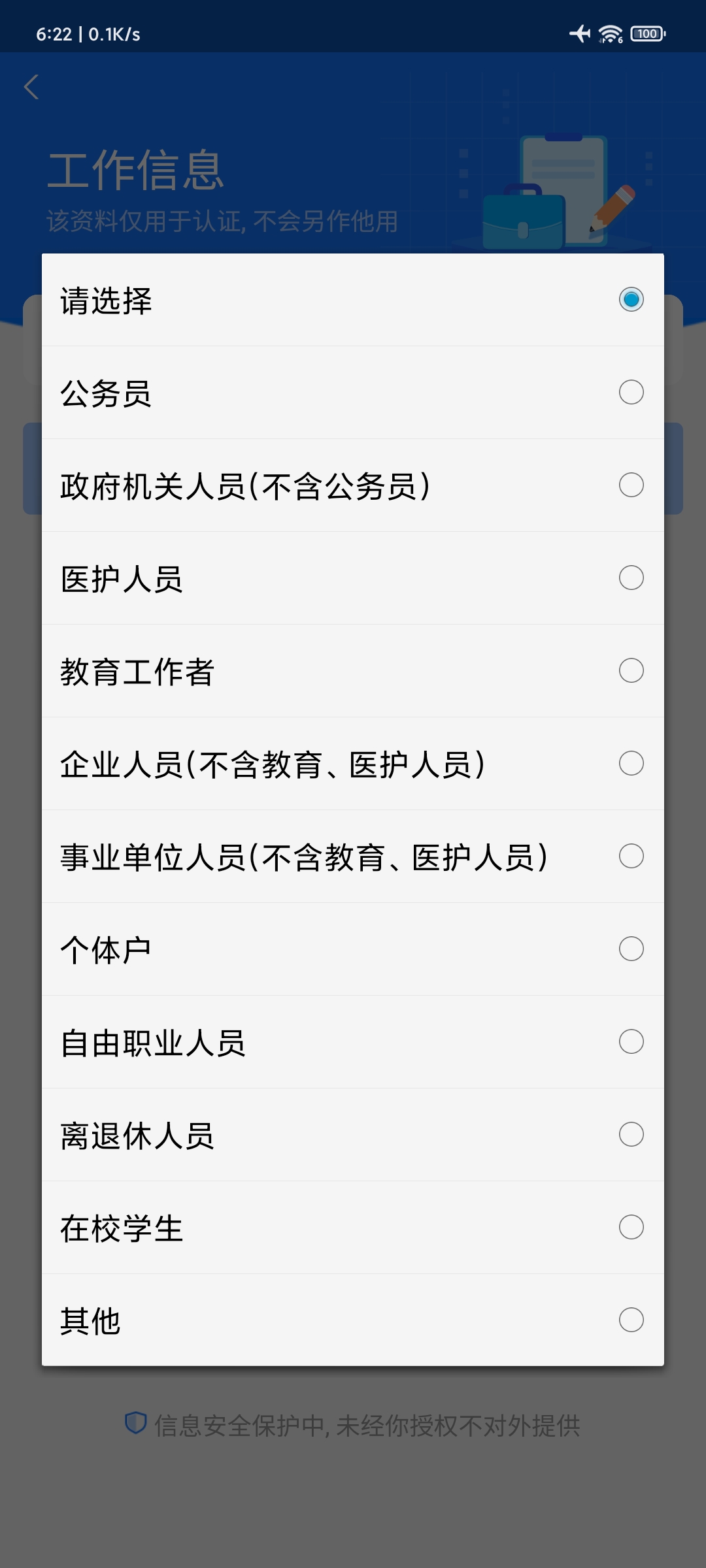Select the 请选择 default option
706x1568 pixels.
point(353,300)
